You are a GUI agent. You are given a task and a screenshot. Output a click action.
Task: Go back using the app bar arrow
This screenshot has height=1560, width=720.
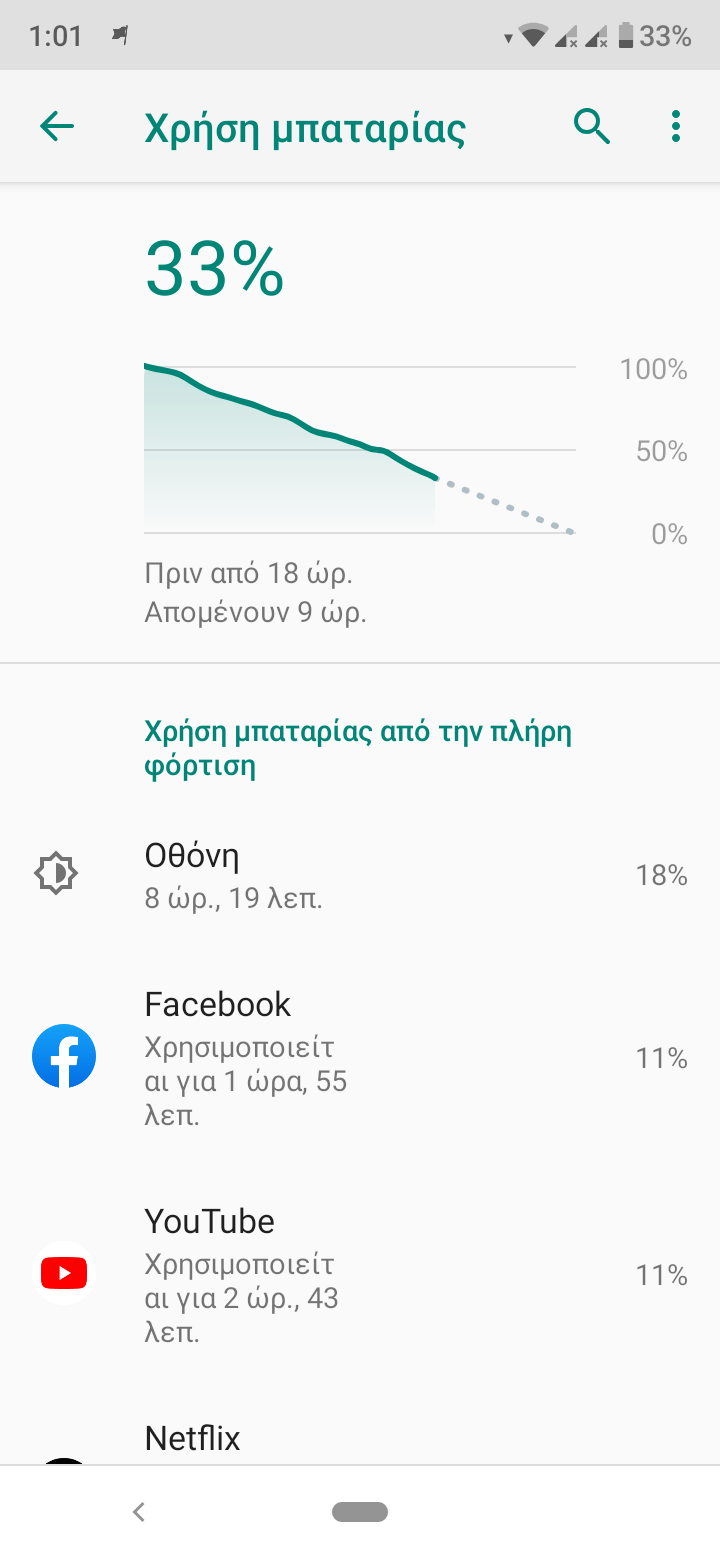click(57, 127)
